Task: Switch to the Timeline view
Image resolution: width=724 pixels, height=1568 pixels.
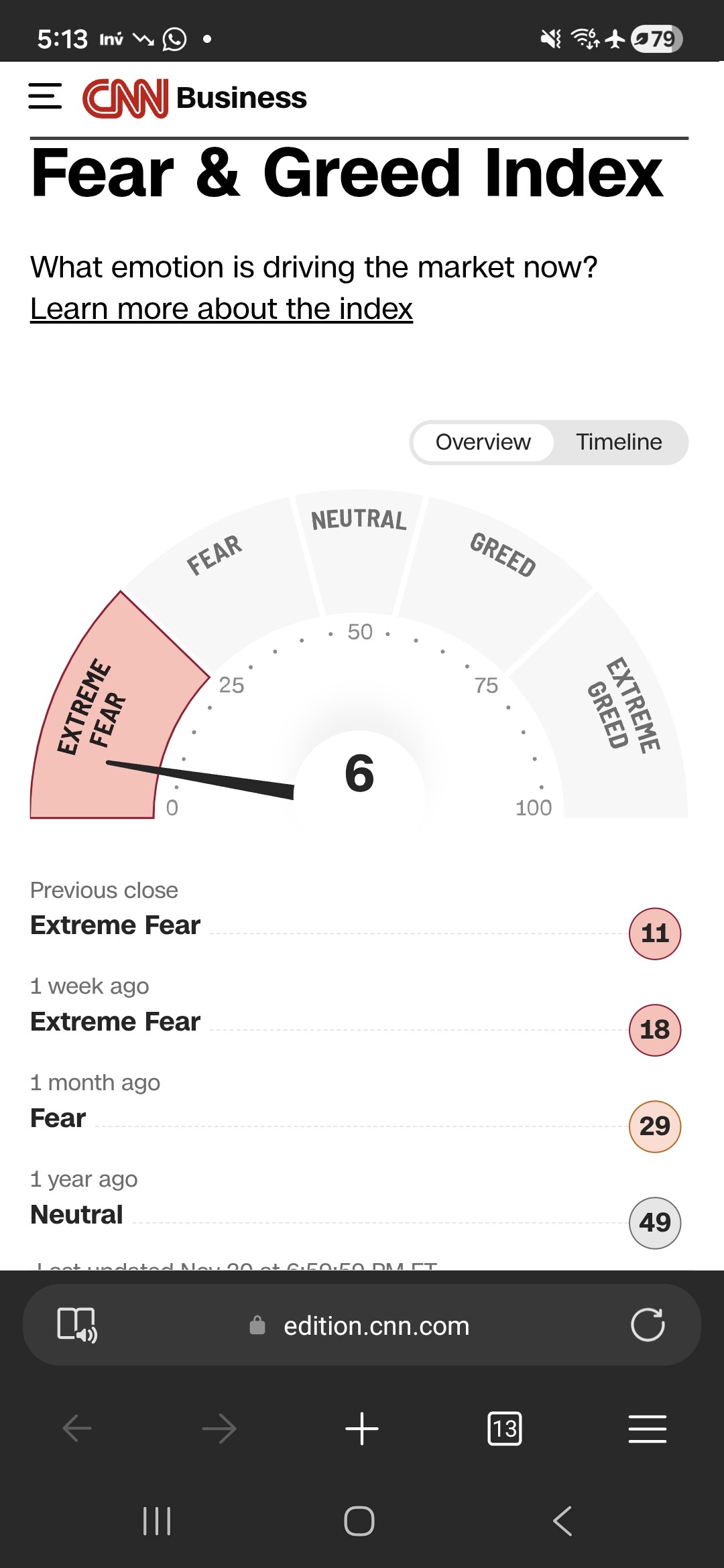Action: coord(619,442)
